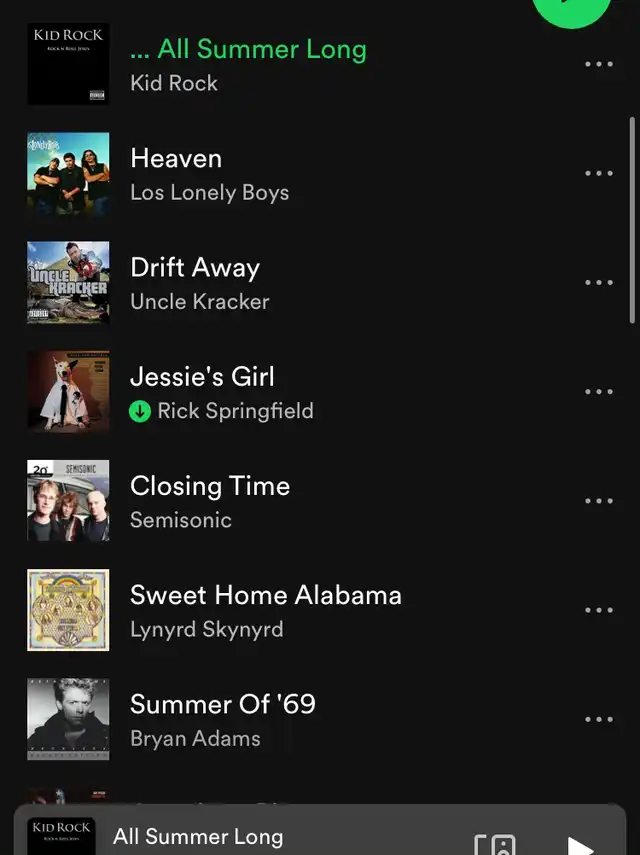Open more options for All Summer Long
640x855 pixels.
pos(598,64)
